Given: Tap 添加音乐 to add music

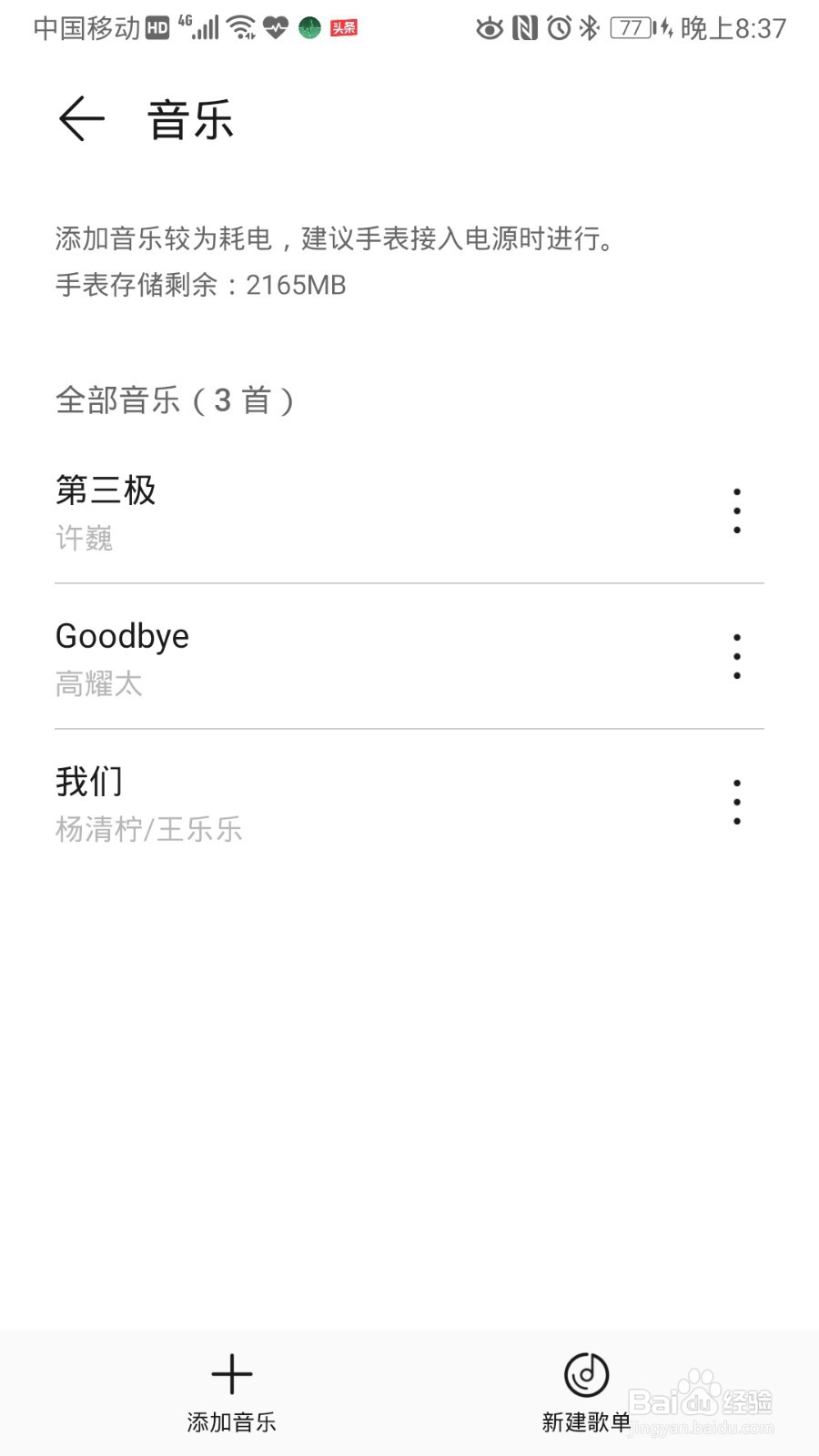Looking at the screenshot, I should 231,1393.
